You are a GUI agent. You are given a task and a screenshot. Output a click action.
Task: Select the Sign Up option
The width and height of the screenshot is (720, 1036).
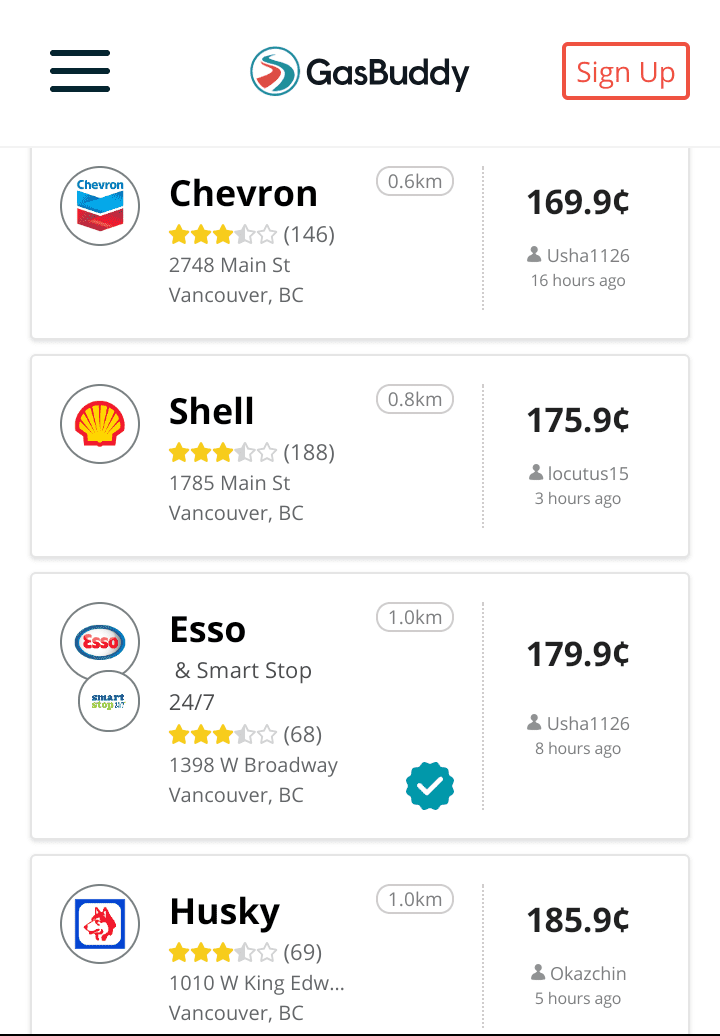(625, 71)
